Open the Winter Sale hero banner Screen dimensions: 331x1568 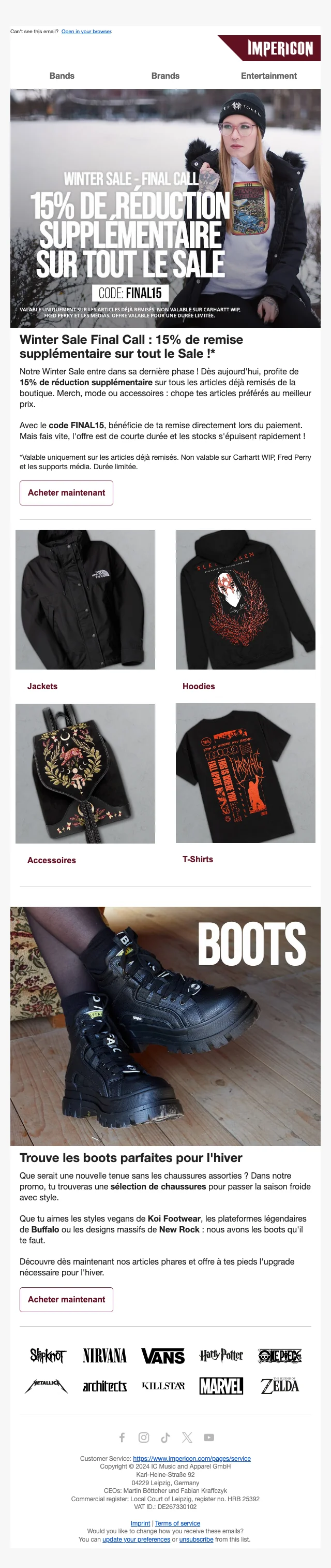pos(165,208)
